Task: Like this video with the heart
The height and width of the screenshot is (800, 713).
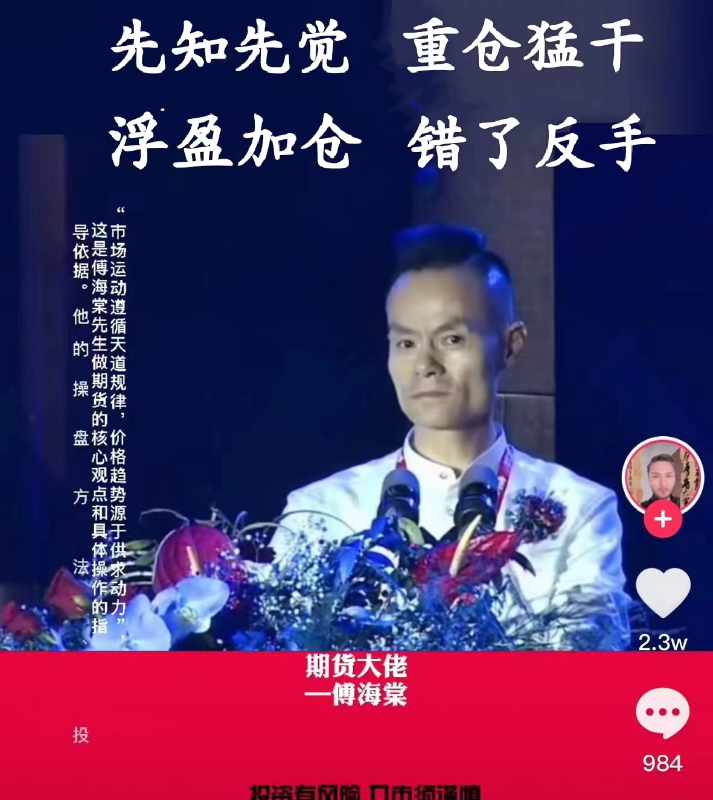Action: [x=663, y=592]
